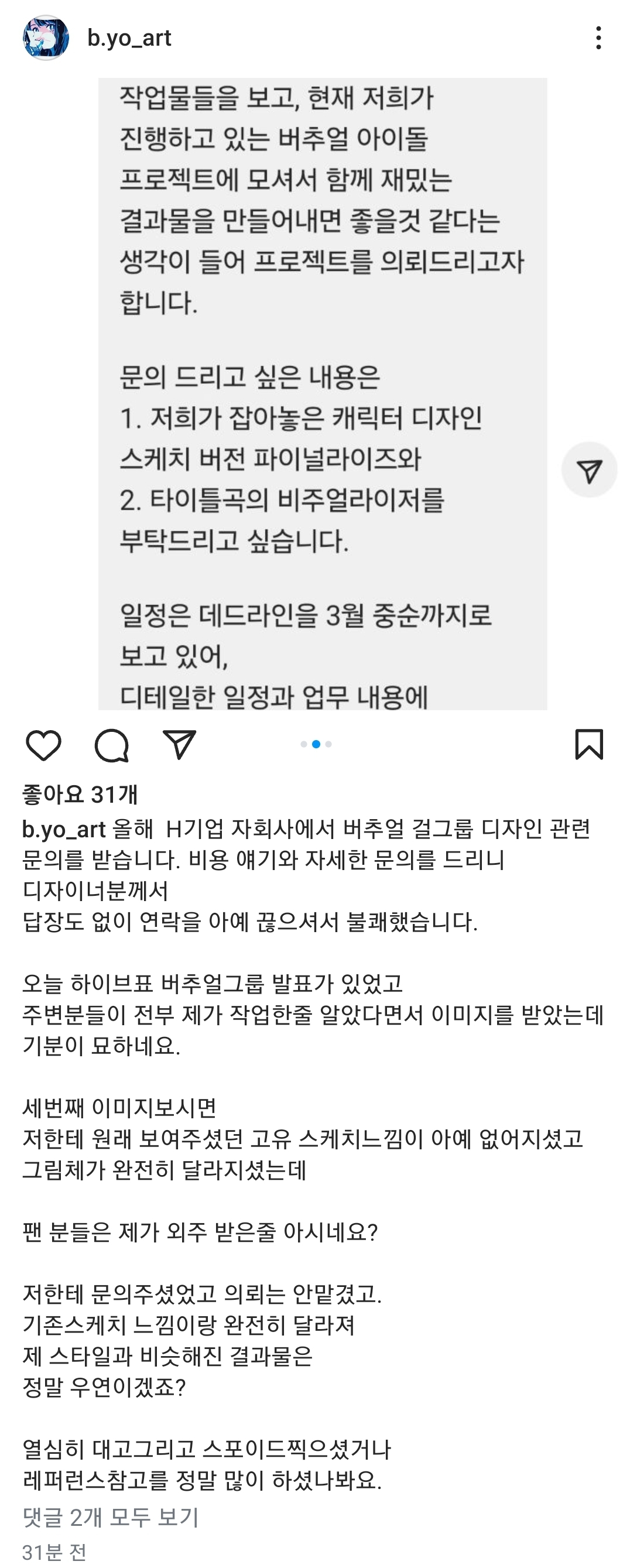Open b.yo_art username in post header
This screenshot has width=630, height=1568.
coord(129,37)
